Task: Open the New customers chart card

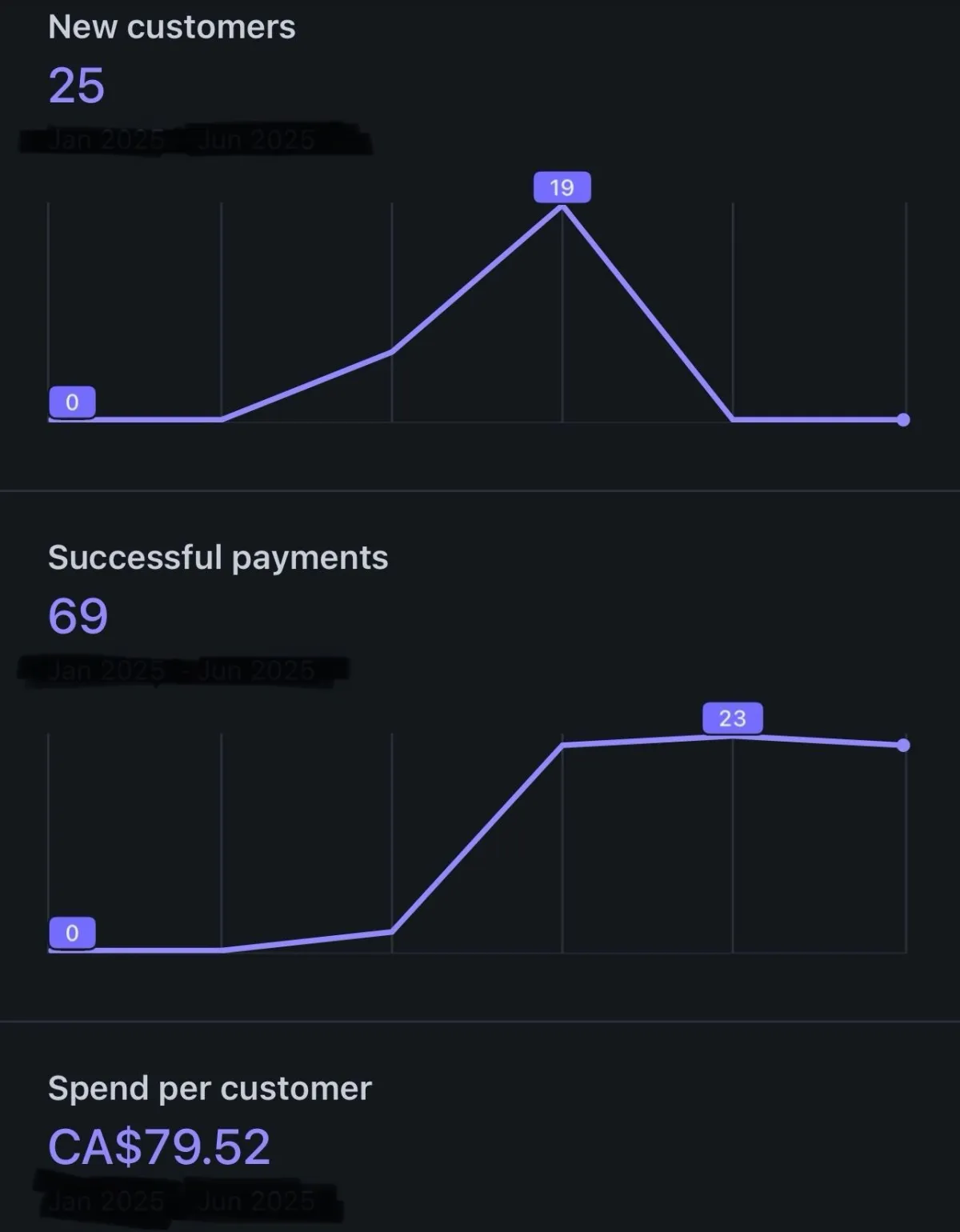Action: pyautogui.click(x=171, y=27)
